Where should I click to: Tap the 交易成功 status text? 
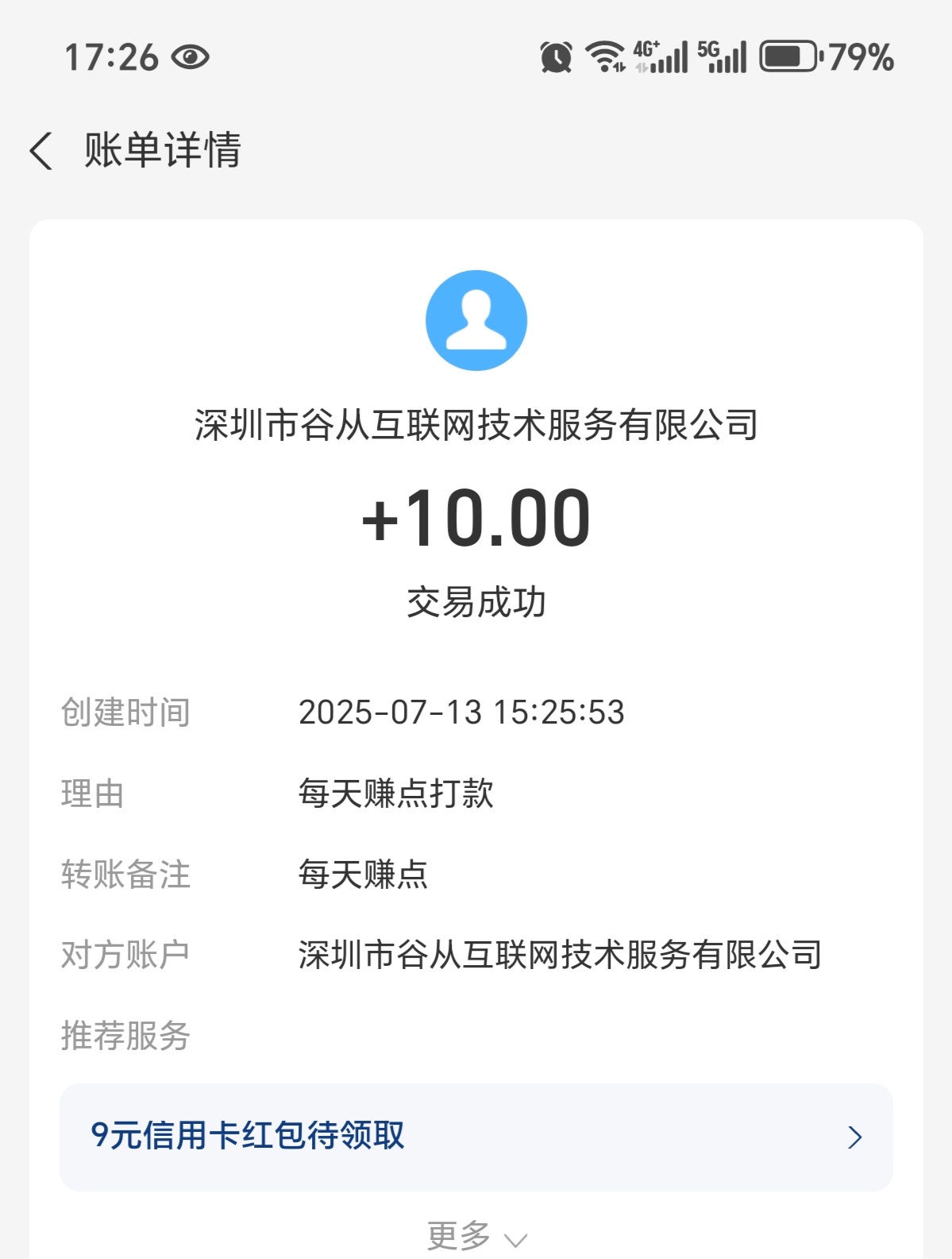pos(475,602)
